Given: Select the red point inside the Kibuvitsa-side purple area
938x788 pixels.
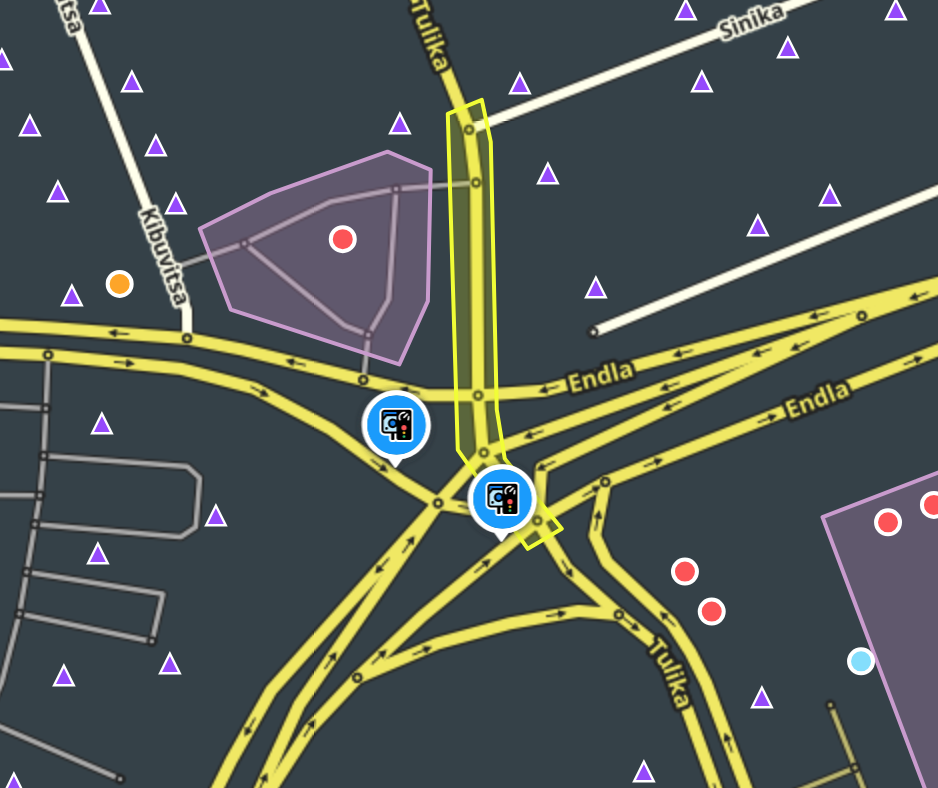Looking at the screenshot, I should [342, 239].
